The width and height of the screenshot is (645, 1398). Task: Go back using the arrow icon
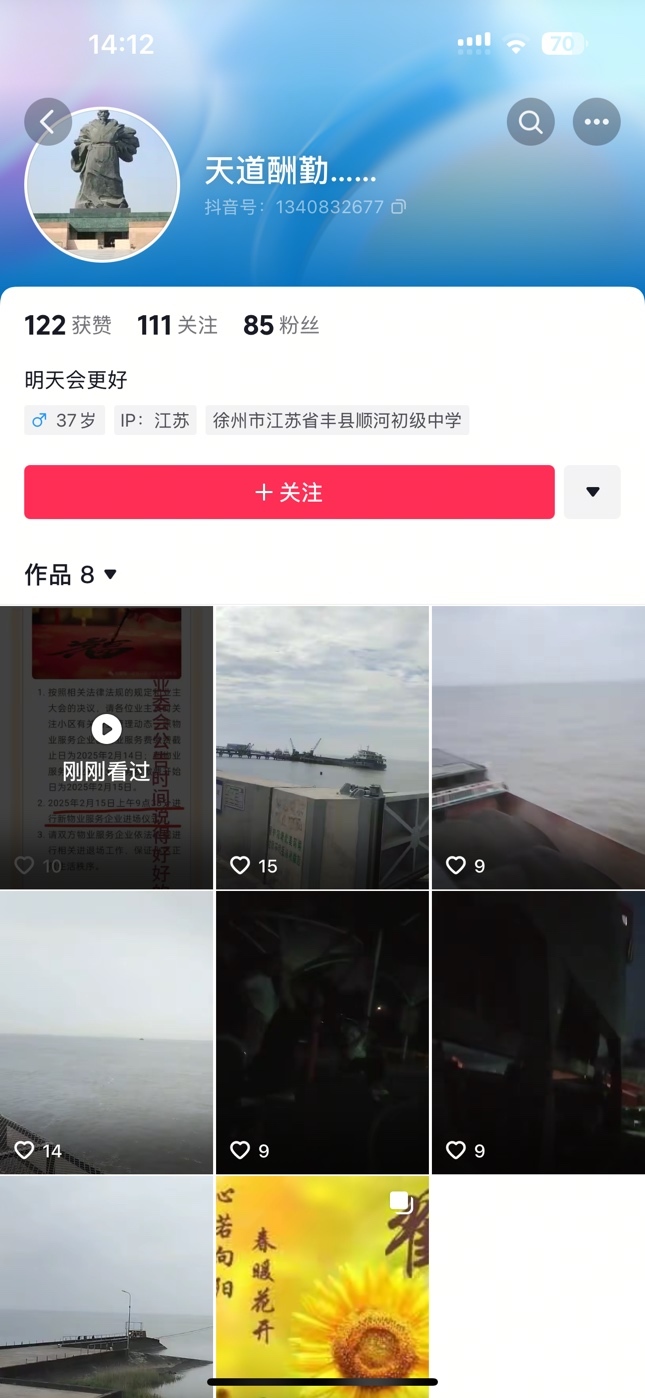(x=47, y=122)
